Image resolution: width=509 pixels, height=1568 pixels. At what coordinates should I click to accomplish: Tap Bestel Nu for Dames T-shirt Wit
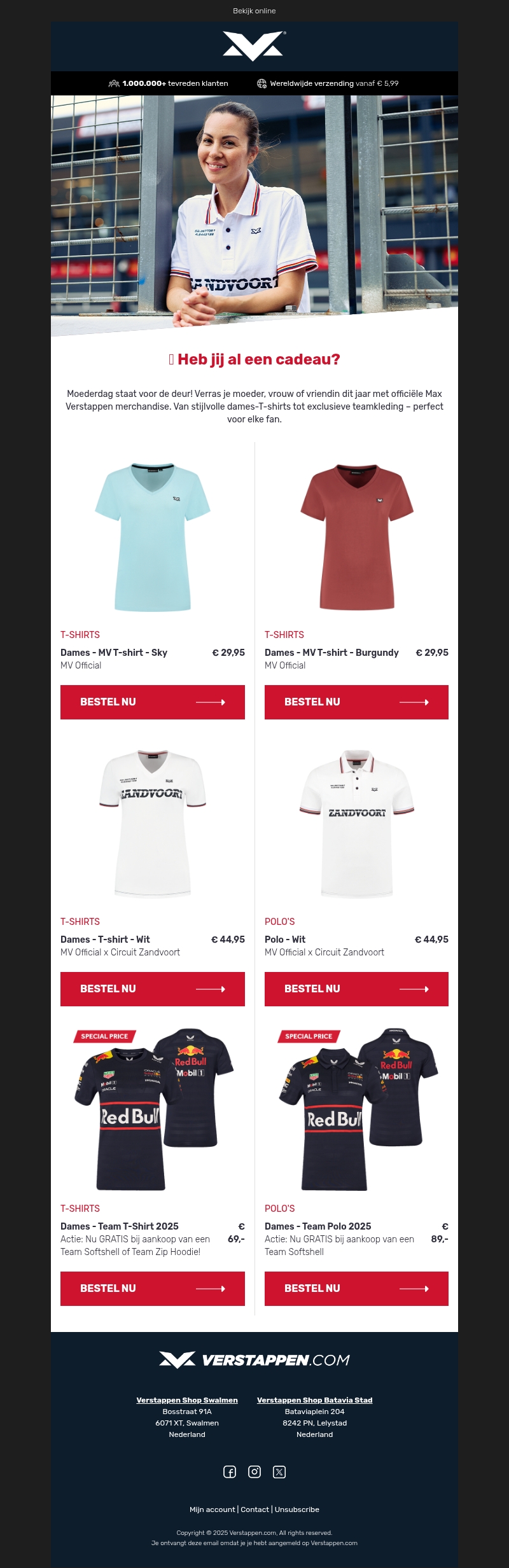pyautogui.click(x=153, y=989)
